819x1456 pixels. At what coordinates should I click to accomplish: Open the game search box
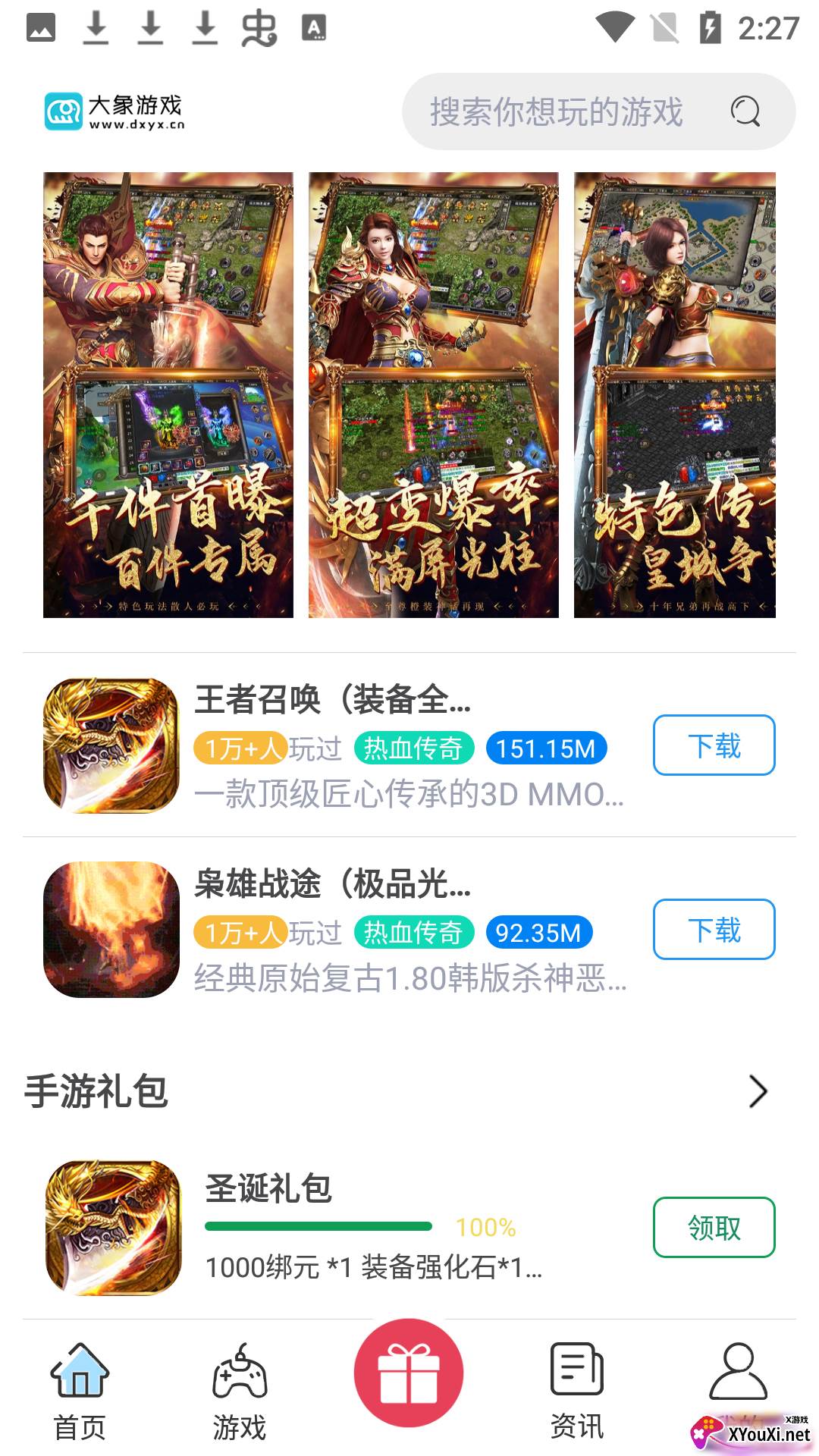(557, 112)
